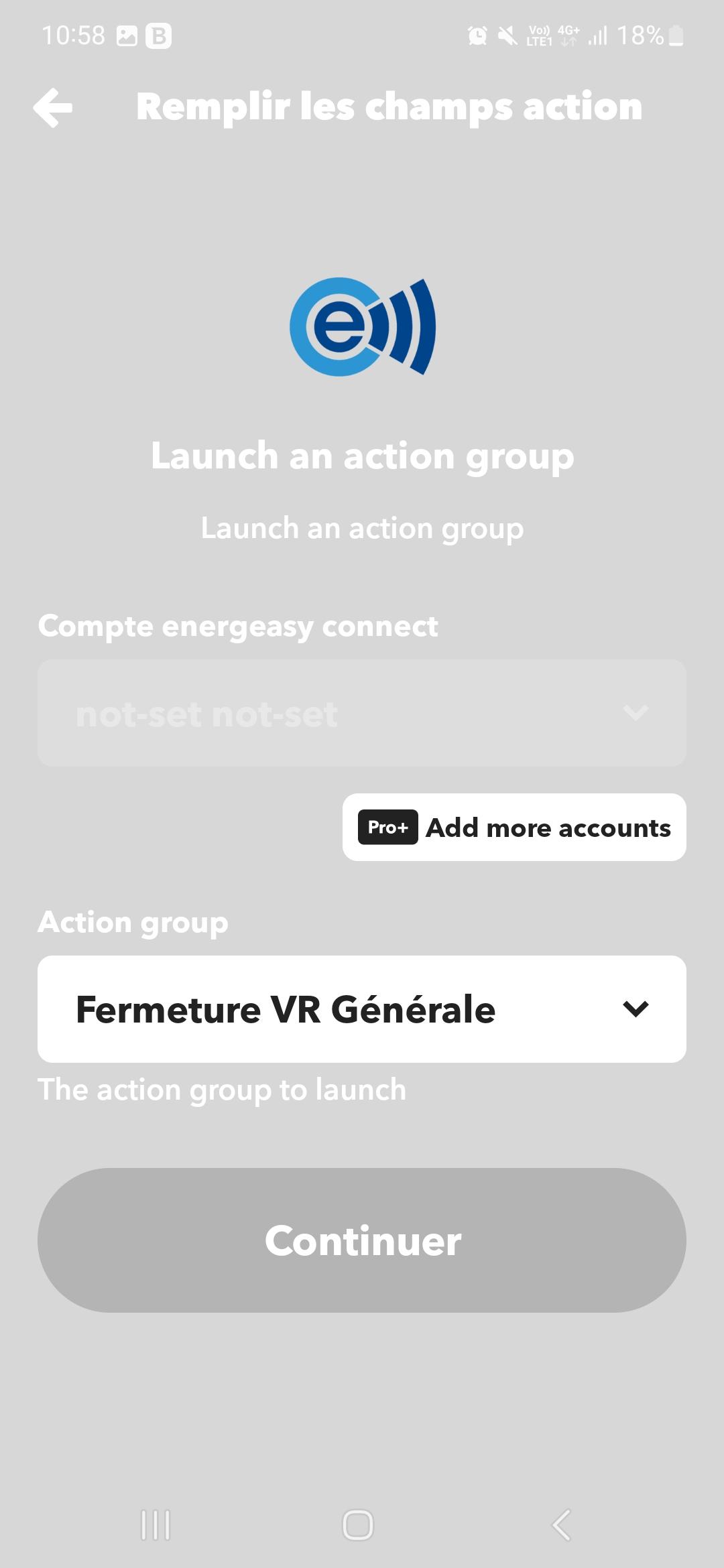Image resolution: width=724 pixels, height=1568 pixels.
Task: Tap the Continuer button
Action: click(x=362, y=1240)
